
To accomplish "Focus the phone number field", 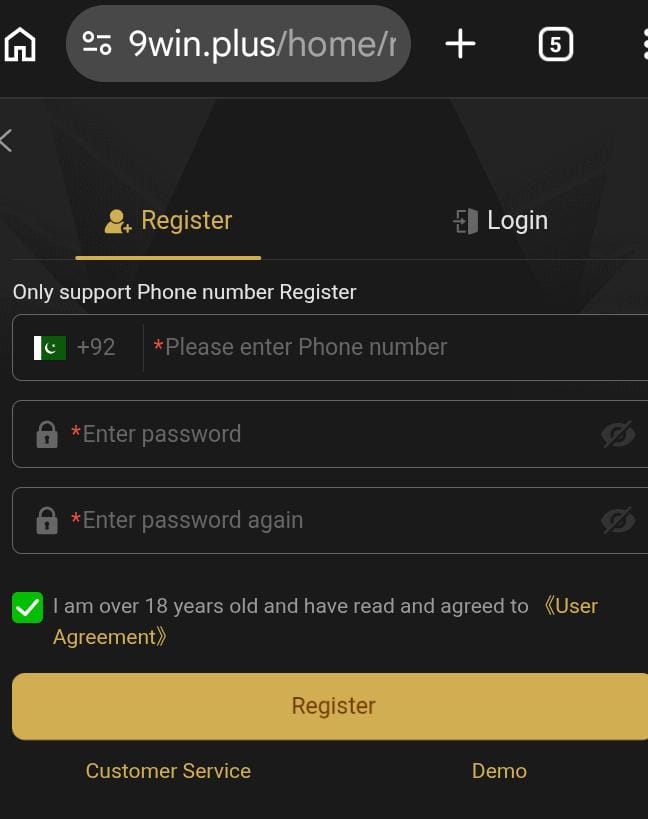I will point(390,347).
